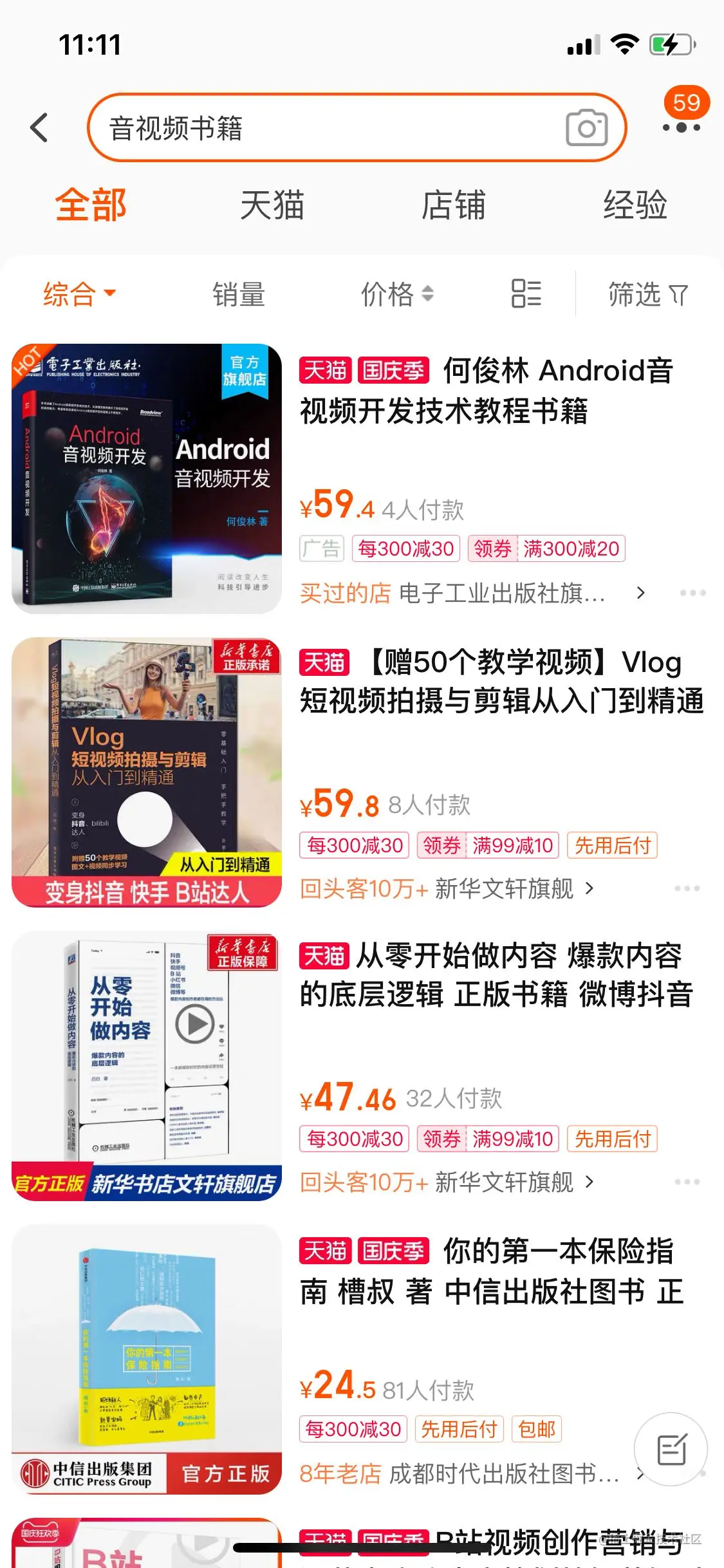724x1568 pixels.
Task: Open the 筛选 filter panel
Action: 647,294
